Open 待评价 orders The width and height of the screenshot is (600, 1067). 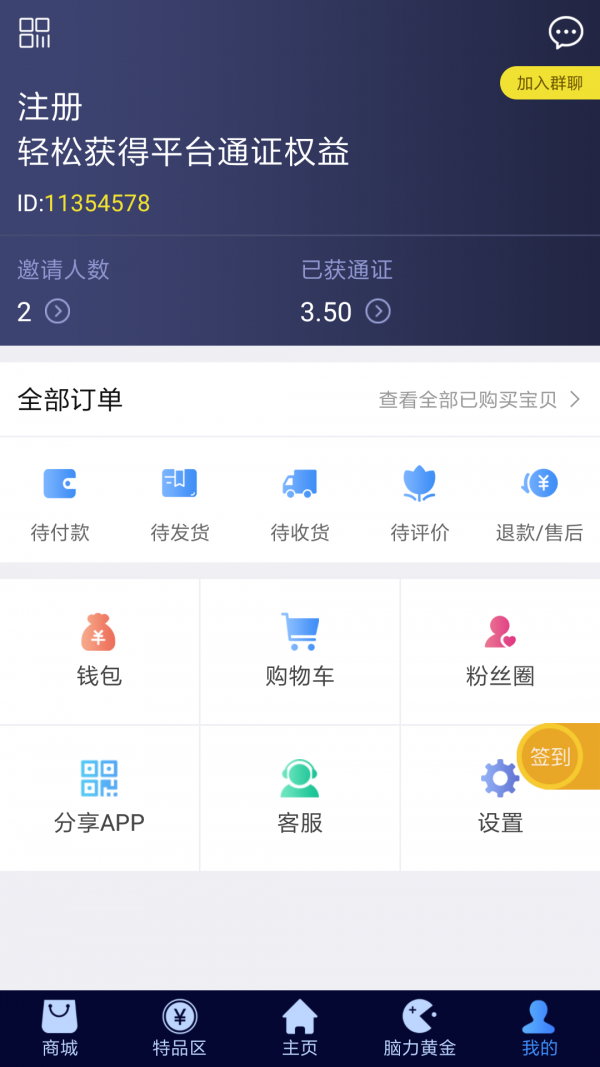point(420,503)
